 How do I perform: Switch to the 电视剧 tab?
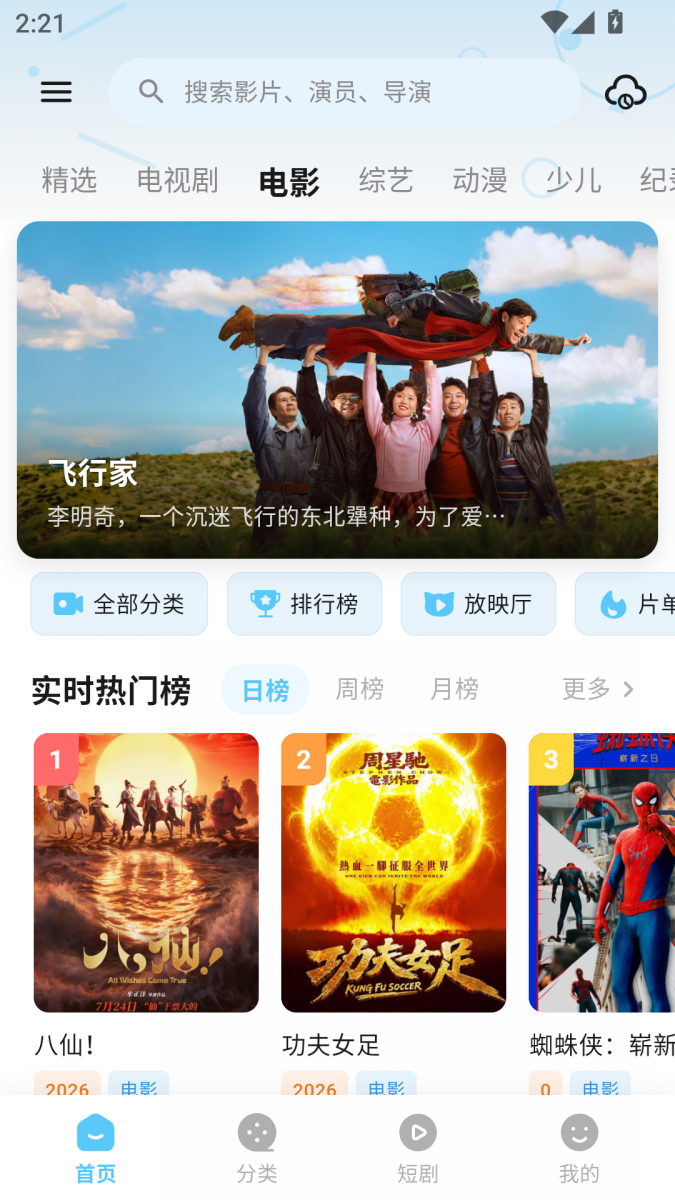[177, 180]
